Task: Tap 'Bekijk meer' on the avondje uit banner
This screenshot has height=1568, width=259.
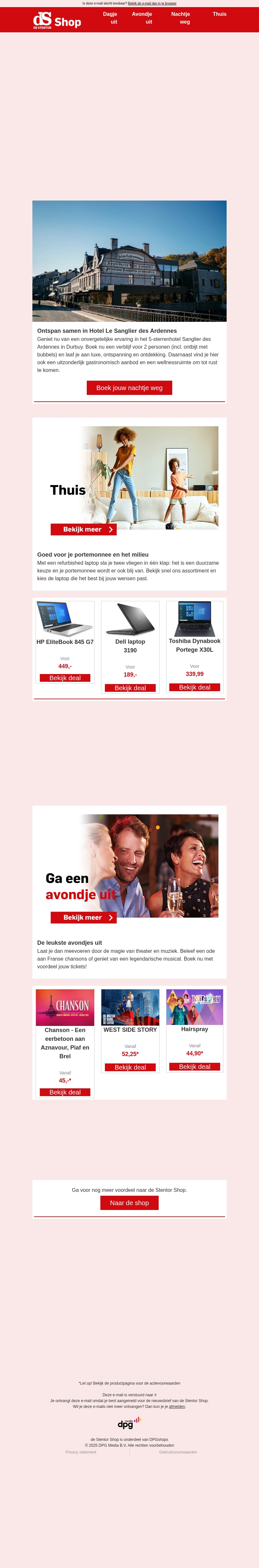Action: [84, 918]
